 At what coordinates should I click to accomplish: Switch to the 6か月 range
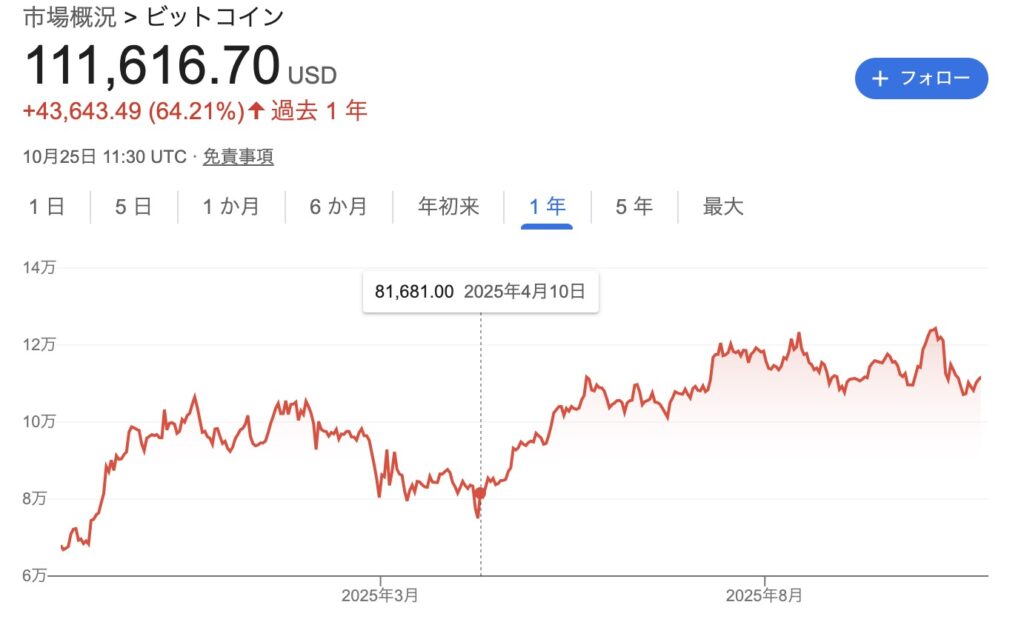point(338,207)
